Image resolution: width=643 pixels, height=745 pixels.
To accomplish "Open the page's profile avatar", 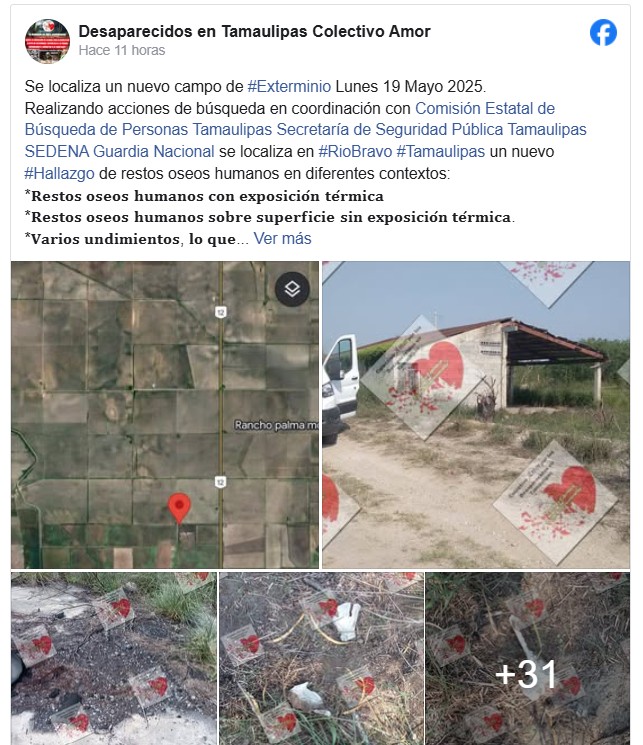I will 47,41.
